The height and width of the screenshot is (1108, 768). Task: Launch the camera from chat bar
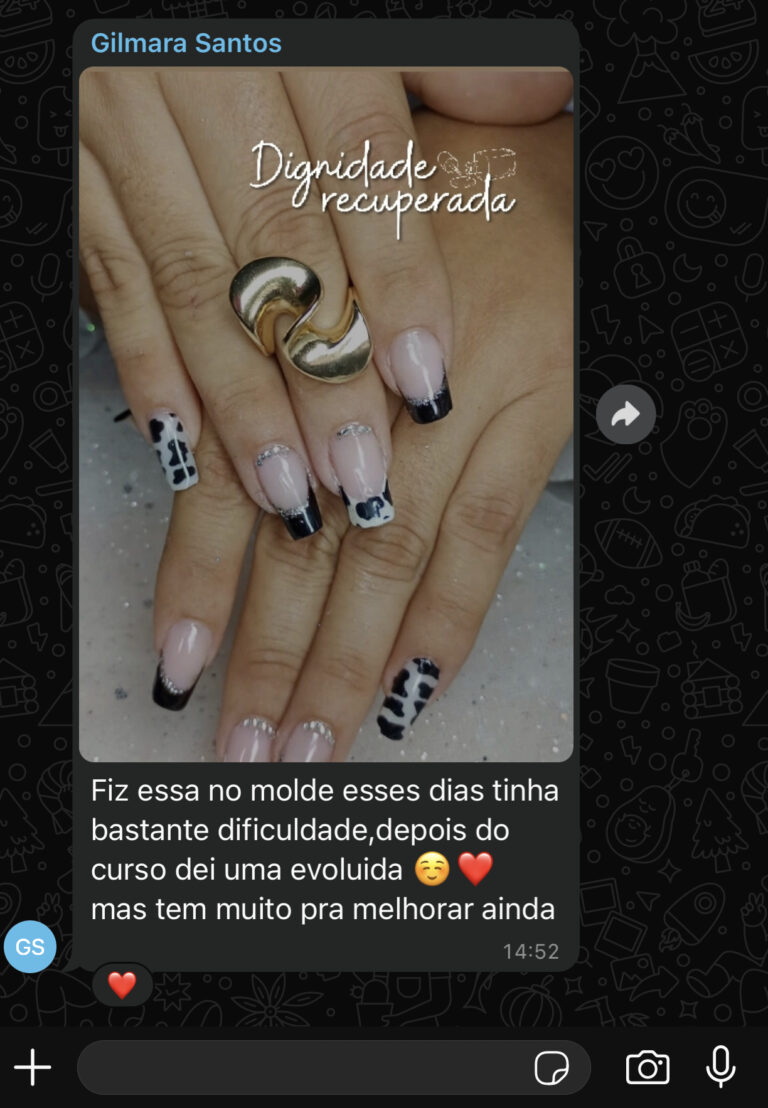click(647, 1067)
